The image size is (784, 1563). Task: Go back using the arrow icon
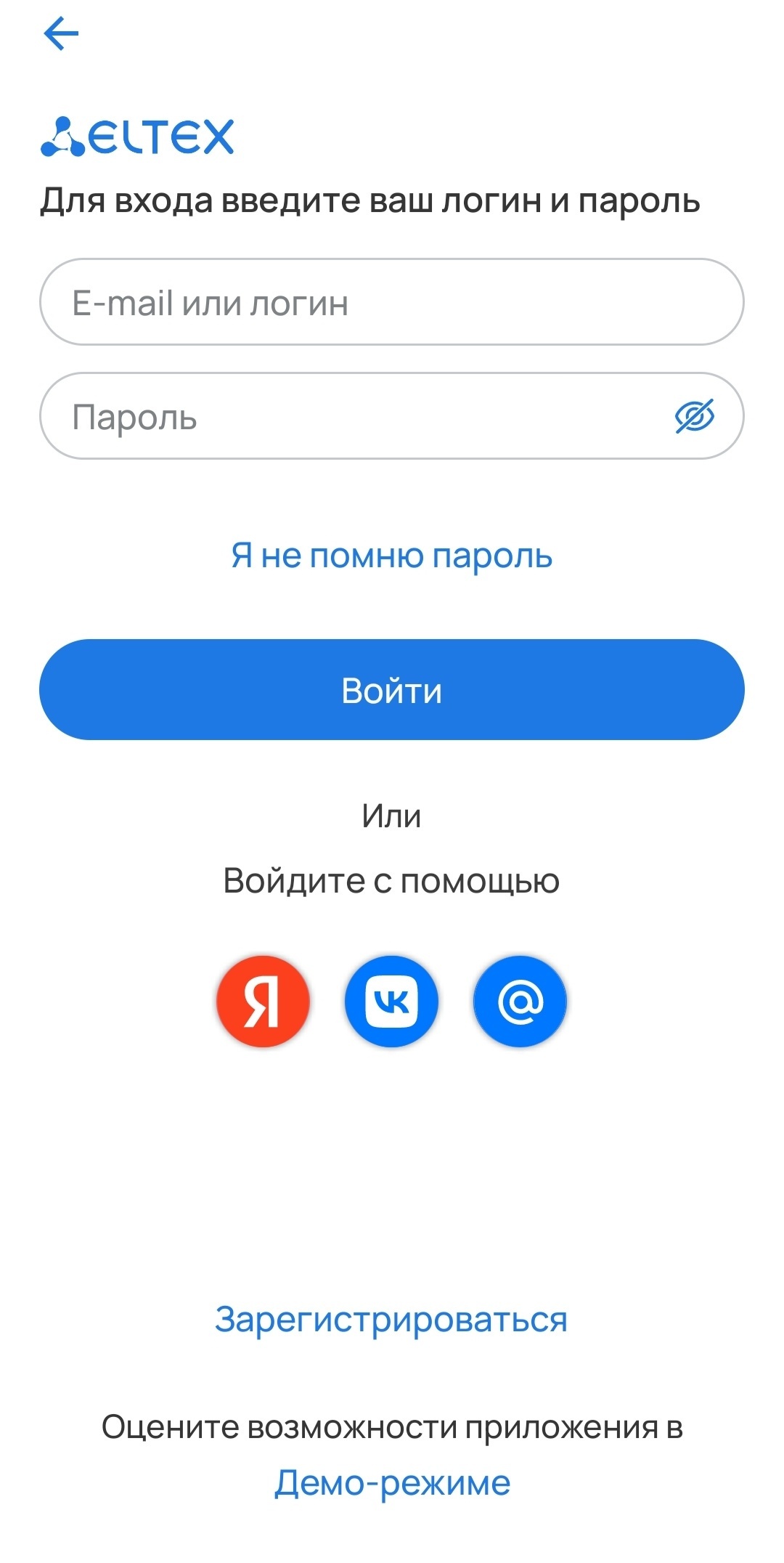[61, 33]
